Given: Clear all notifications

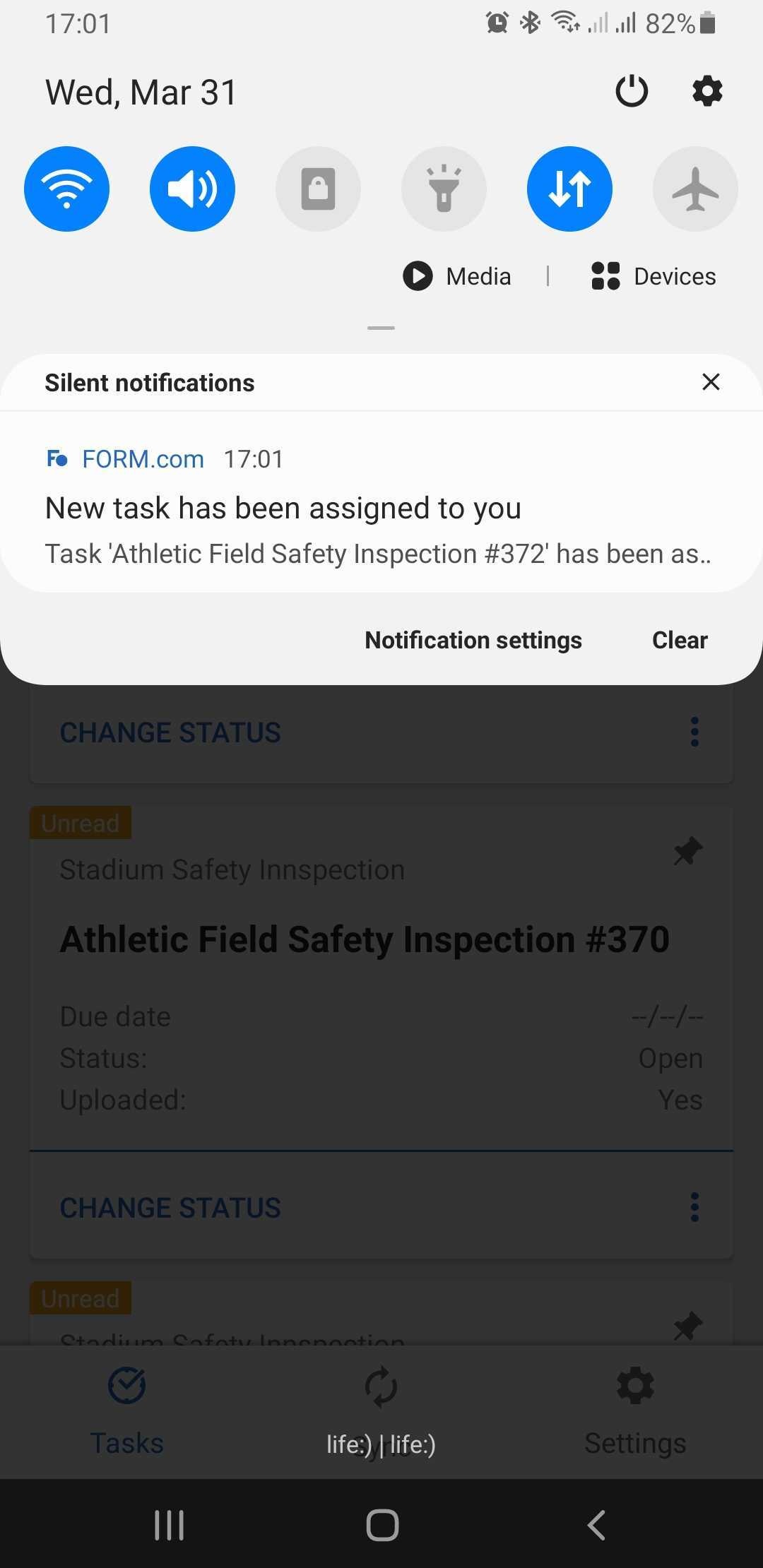Looking at the screenshot, I should (680, 640).
